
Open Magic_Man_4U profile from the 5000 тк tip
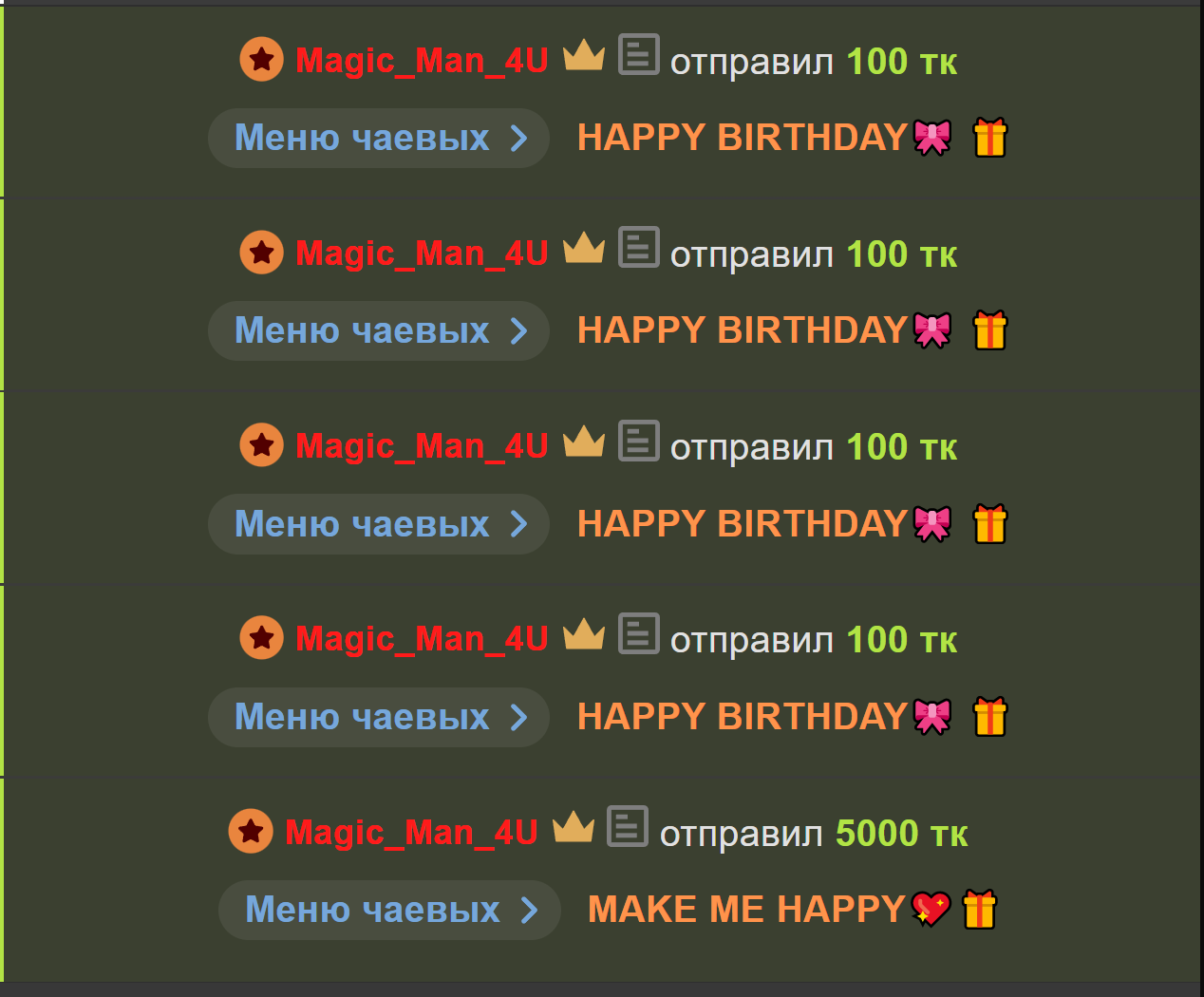pos(410,833)
